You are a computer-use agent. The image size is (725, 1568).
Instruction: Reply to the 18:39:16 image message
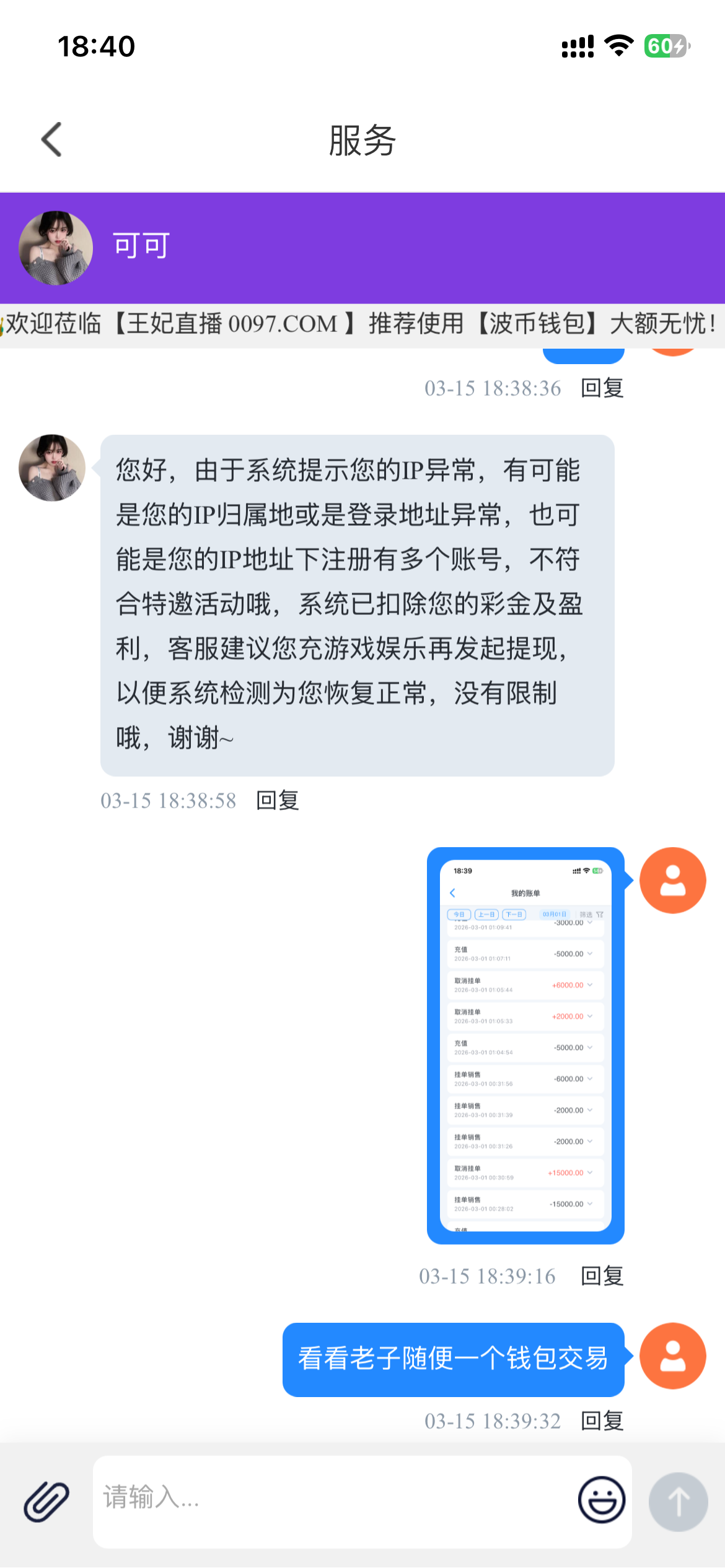(x=602, y=1276)
